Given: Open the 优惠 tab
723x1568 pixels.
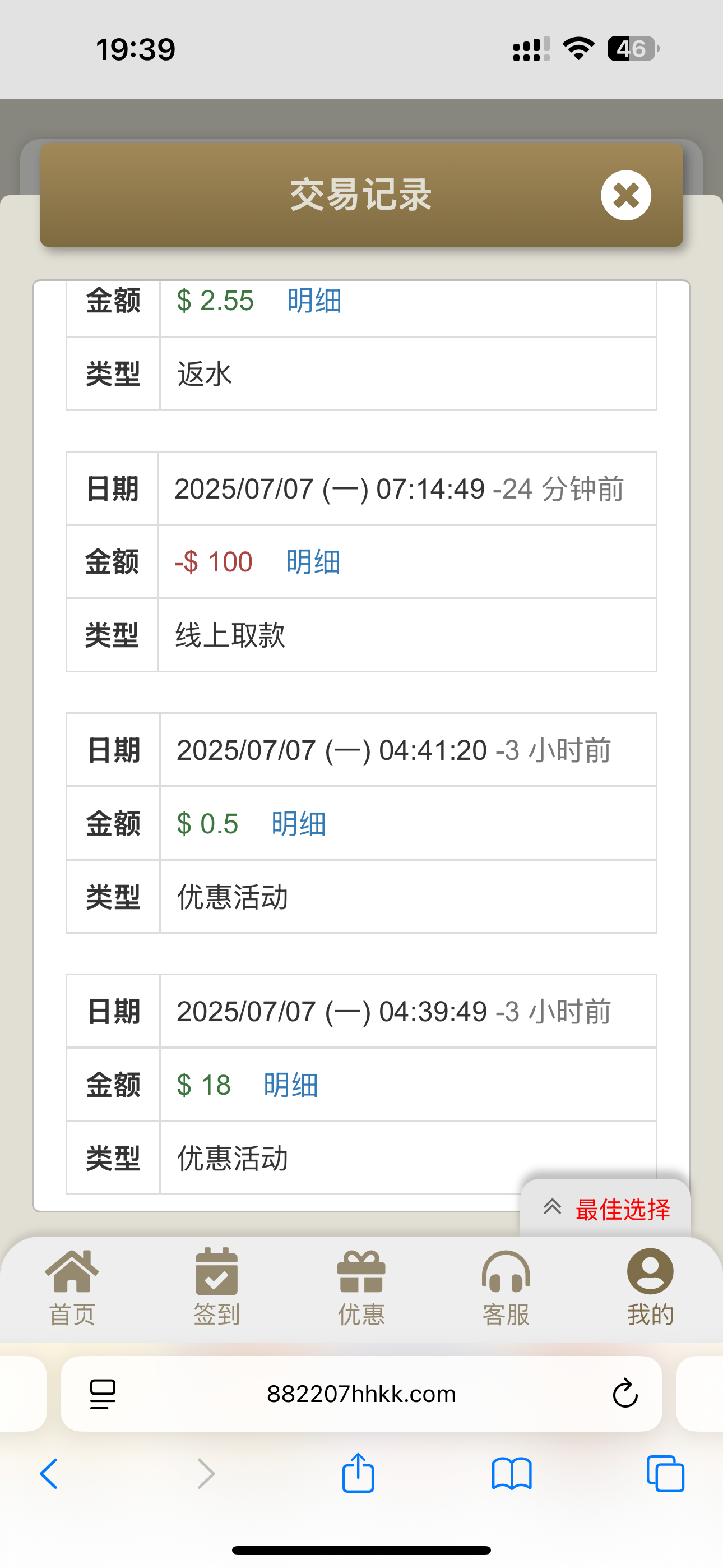Looking at the screenshot, I should [x=361, y=1287].
